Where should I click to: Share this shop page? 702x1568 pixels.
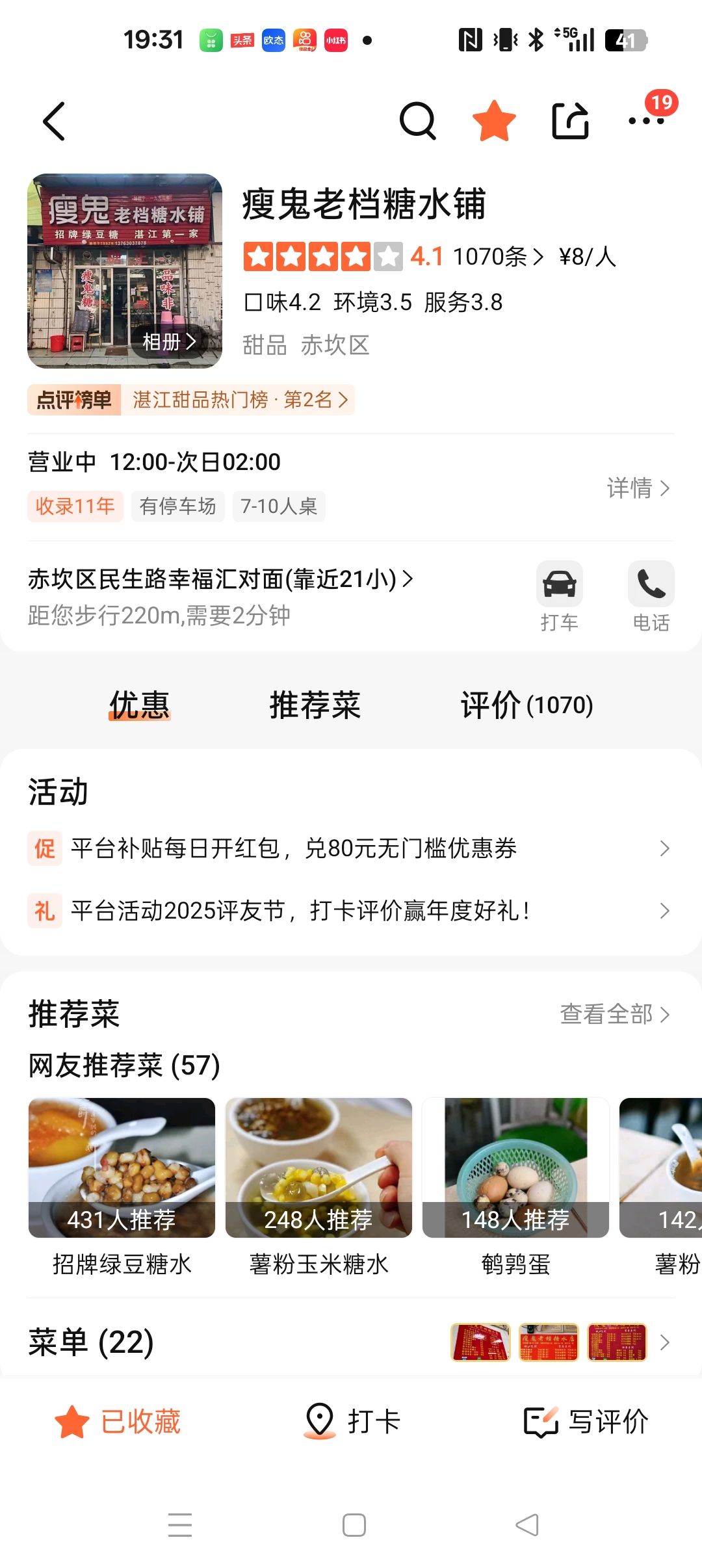point(570,121)
